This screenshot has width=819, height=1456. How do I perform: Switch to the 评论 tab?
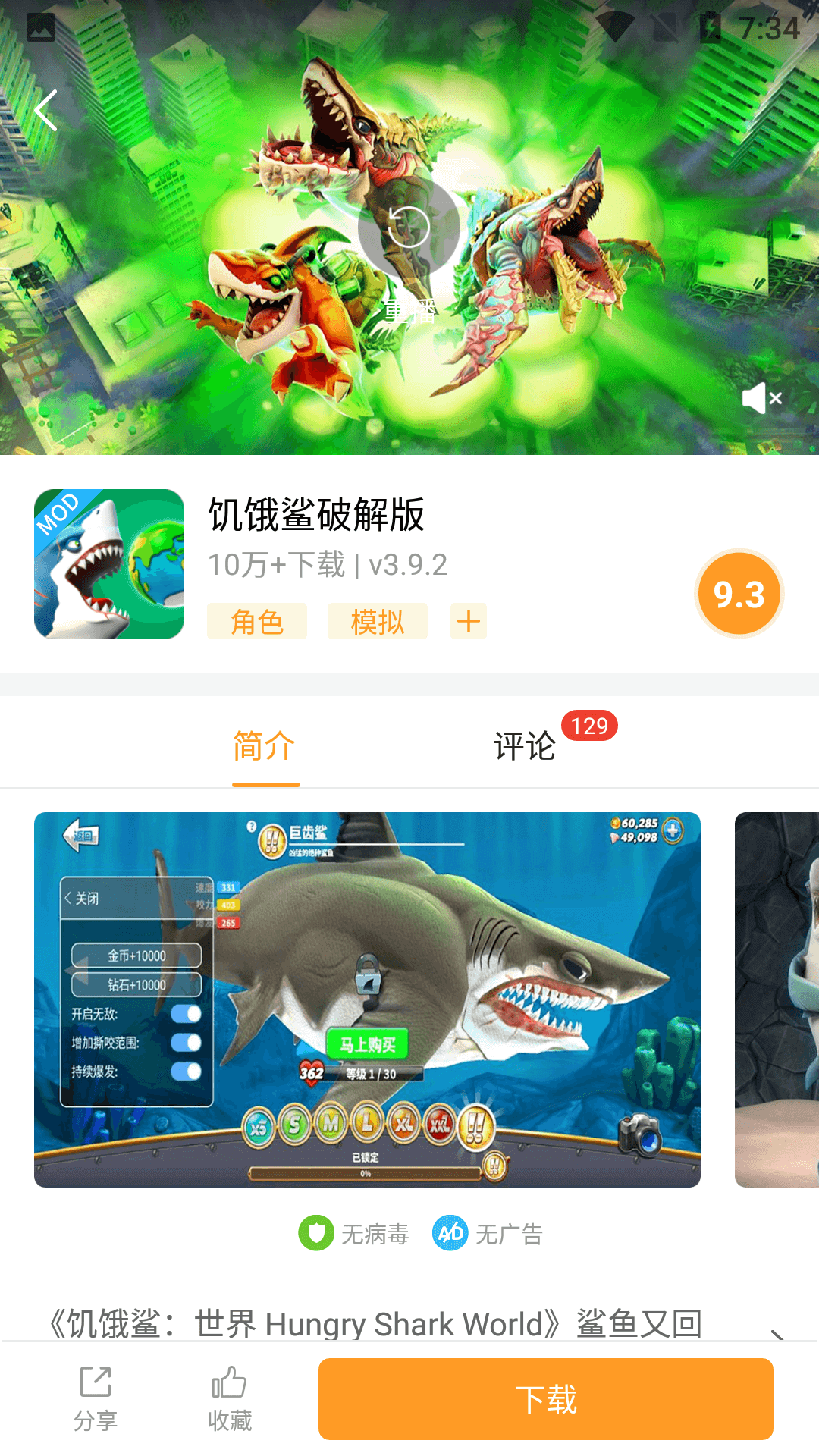point(525,745)
